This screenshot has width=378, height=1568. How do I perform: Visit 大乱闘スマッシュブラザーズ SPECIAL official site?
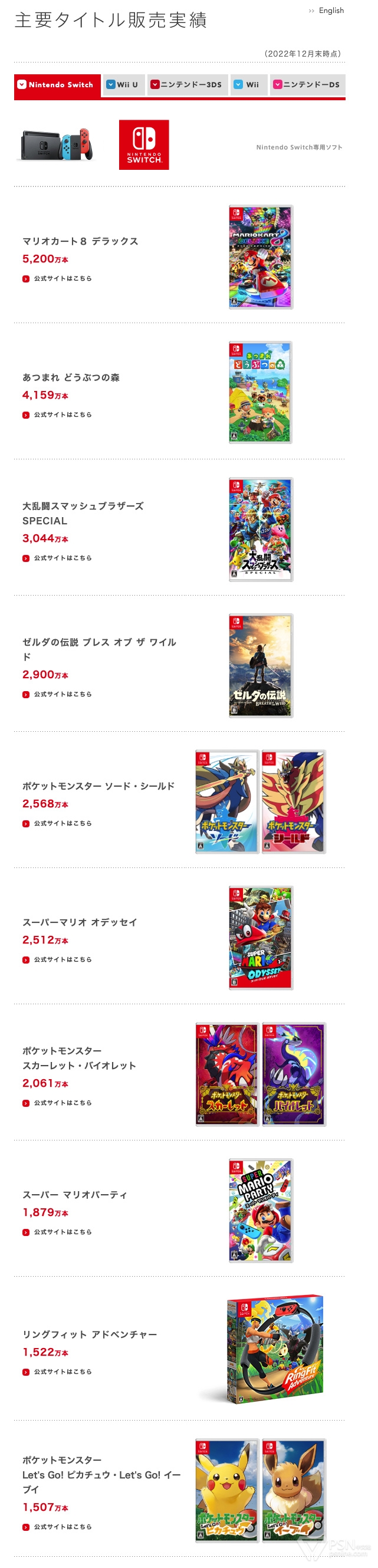point(62,558)
